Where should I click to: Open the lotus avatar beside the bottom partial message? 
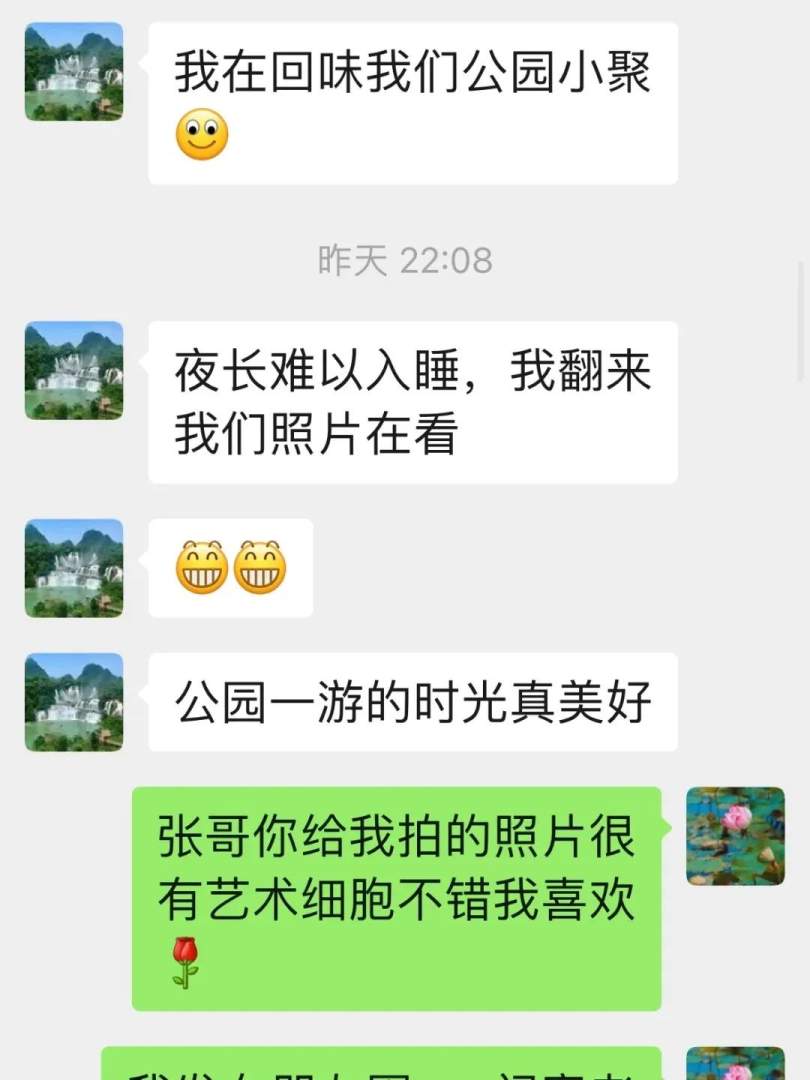click(x=735, y=1063)
